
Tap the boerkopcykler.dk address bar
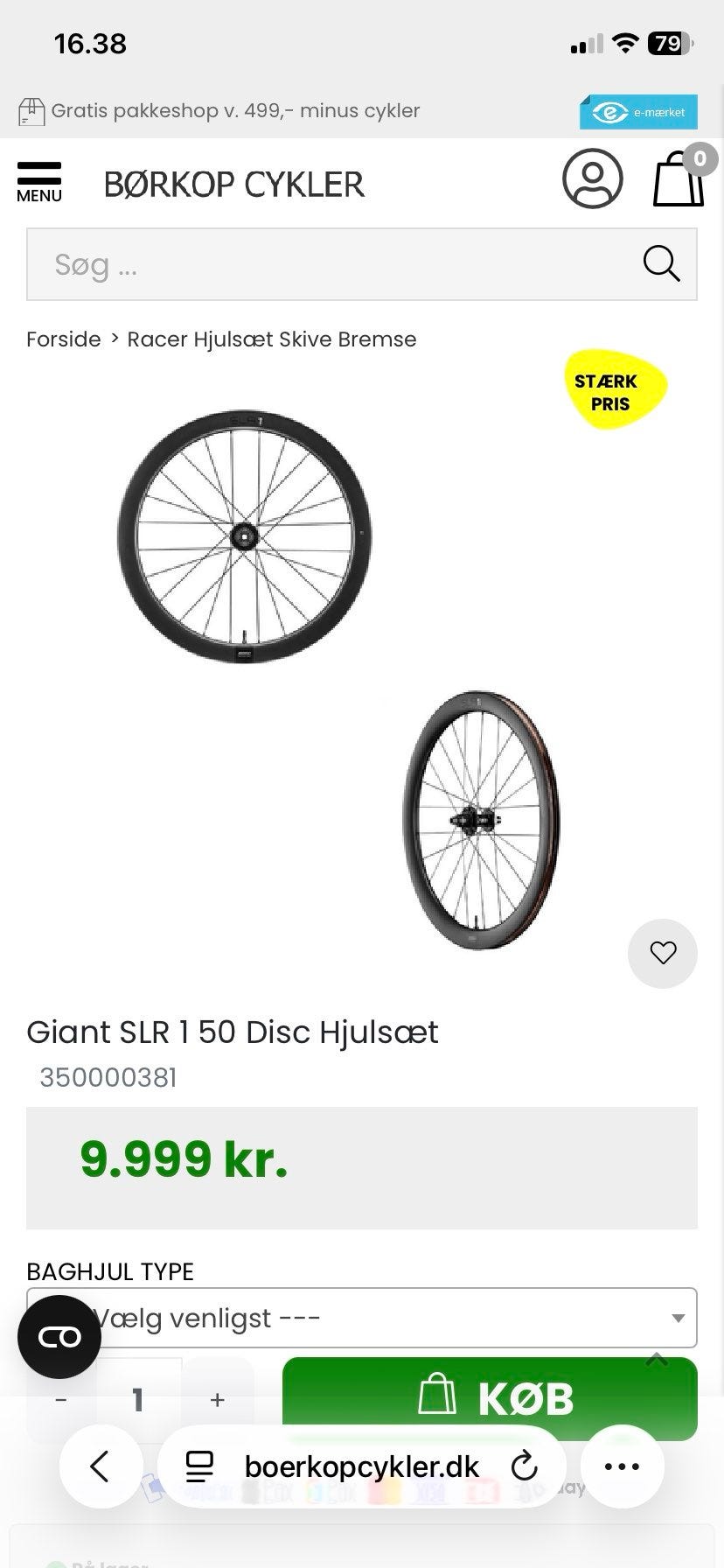click(362, 1466)
